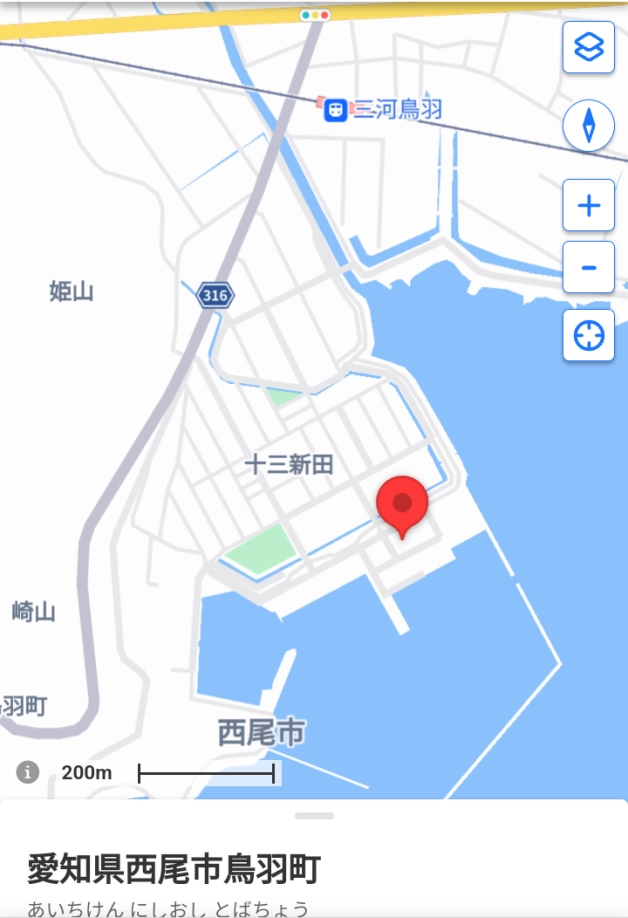Reset map orientation with the compass
The width and height of the screenshot is (628, 918).
[589, 126]
